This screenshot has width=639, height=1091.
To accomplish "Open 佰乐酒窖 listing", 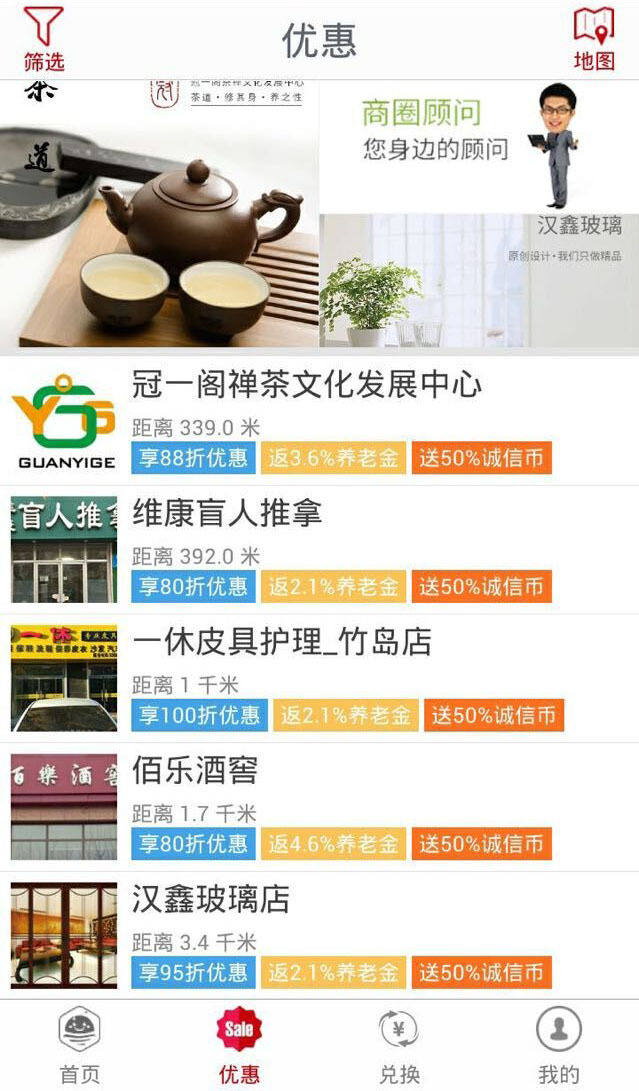I will tap(320, 807).
